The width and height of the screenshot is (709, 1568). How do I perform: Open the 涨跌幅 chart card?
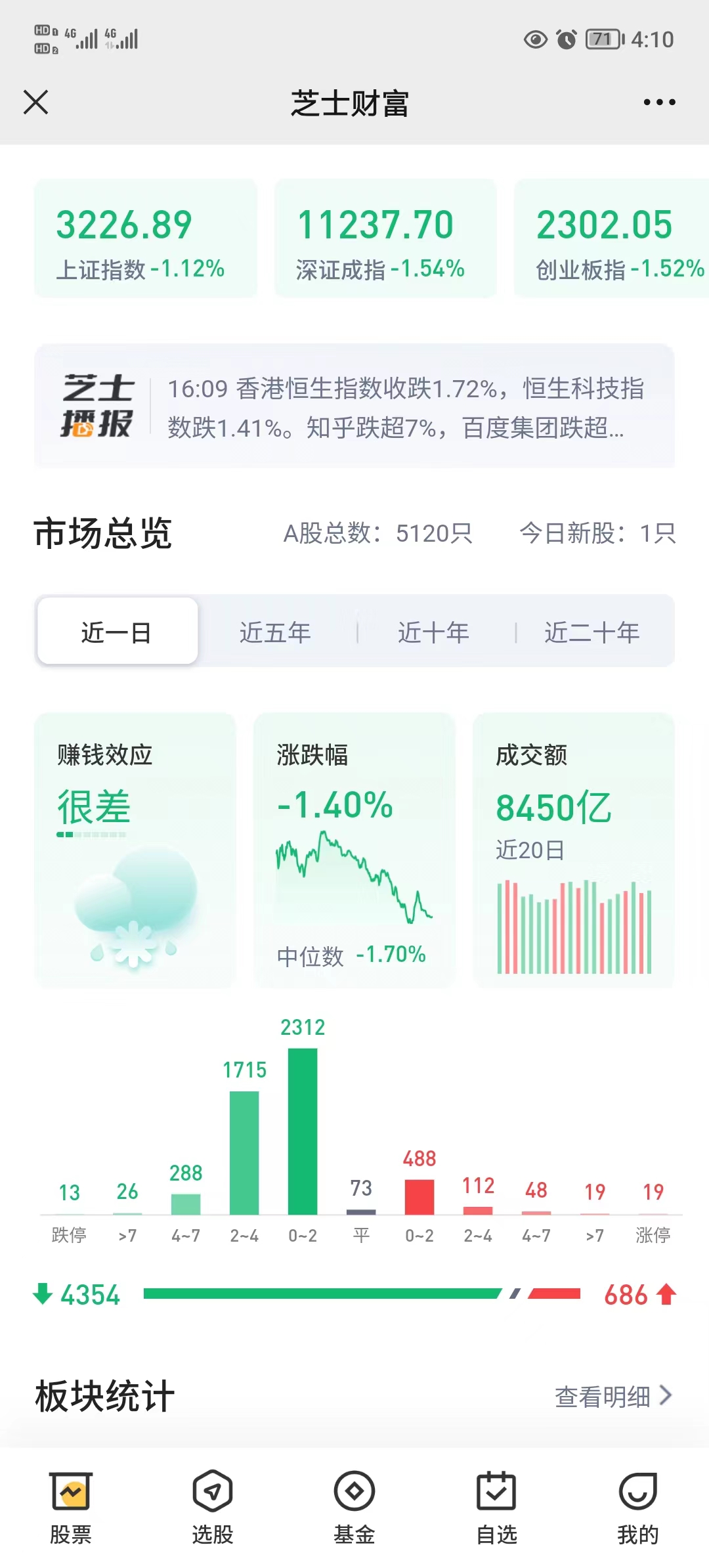(354, 850)
